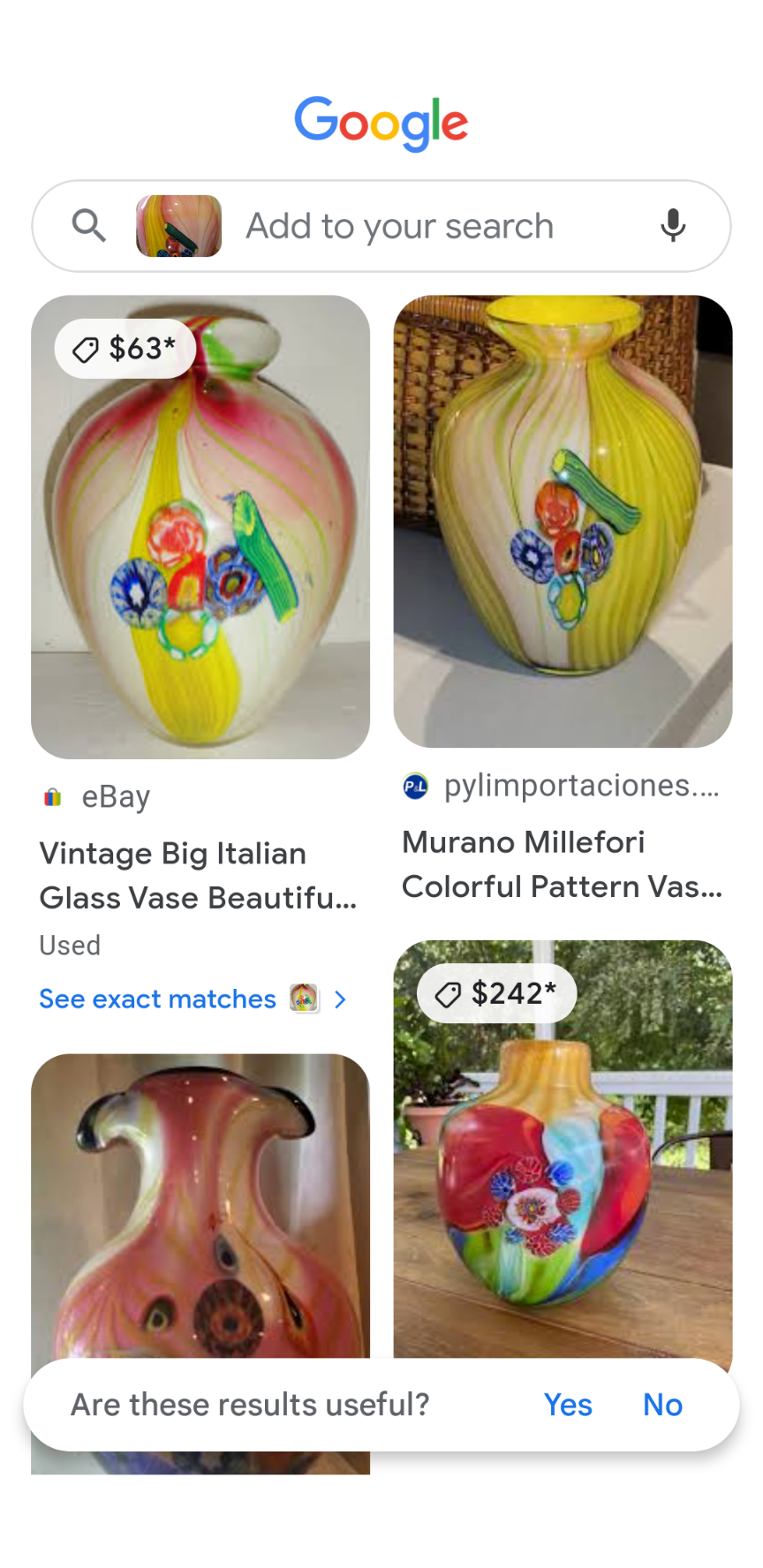The width and height of the screenshot is (763, 1568).
Task: Open the pylimportaciones yellow vase image
Action: tap(563, 521)
